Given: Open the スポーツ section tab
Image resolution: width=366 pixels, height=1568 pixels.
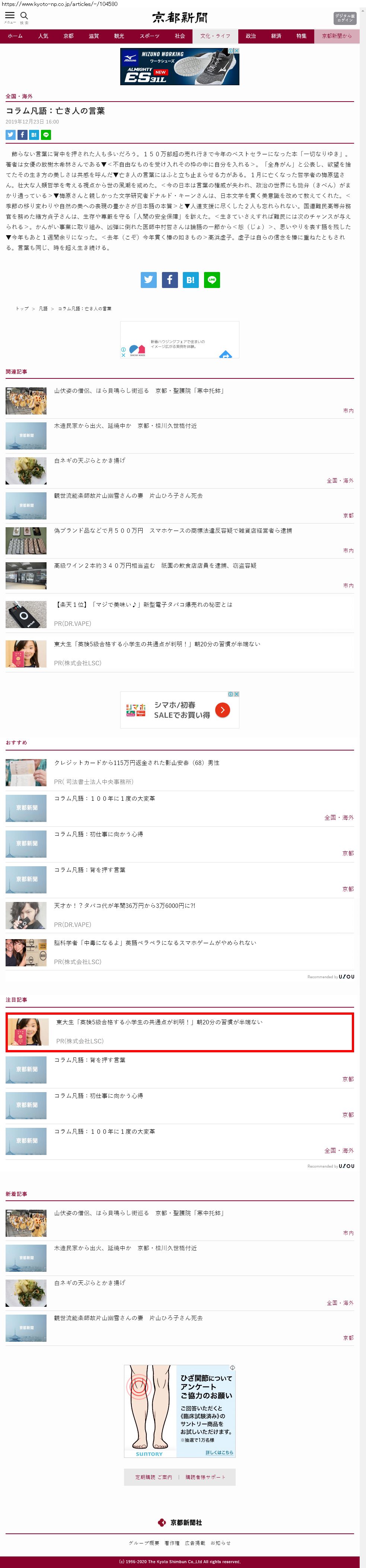Looking at the screenshot, I should point(149,36).
